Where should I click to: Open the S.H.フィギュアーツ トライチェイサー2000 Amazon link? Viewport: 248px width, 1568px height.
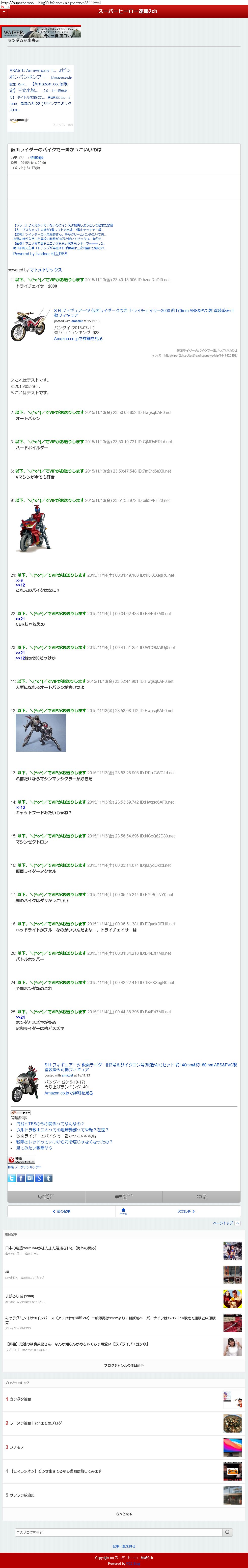[x=144, y=313]
